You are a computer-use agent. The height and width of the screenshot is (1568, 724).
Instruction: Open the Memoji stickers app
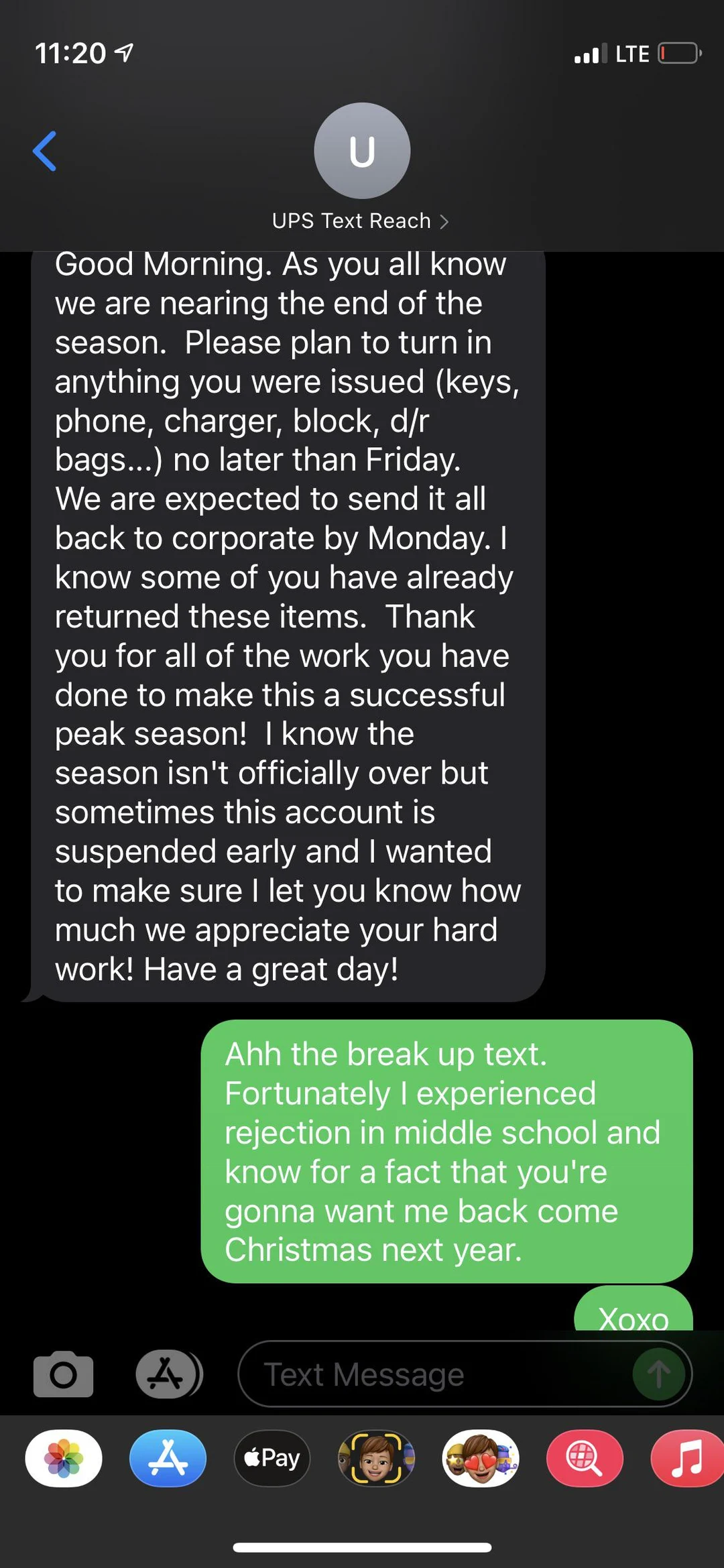480,1458
